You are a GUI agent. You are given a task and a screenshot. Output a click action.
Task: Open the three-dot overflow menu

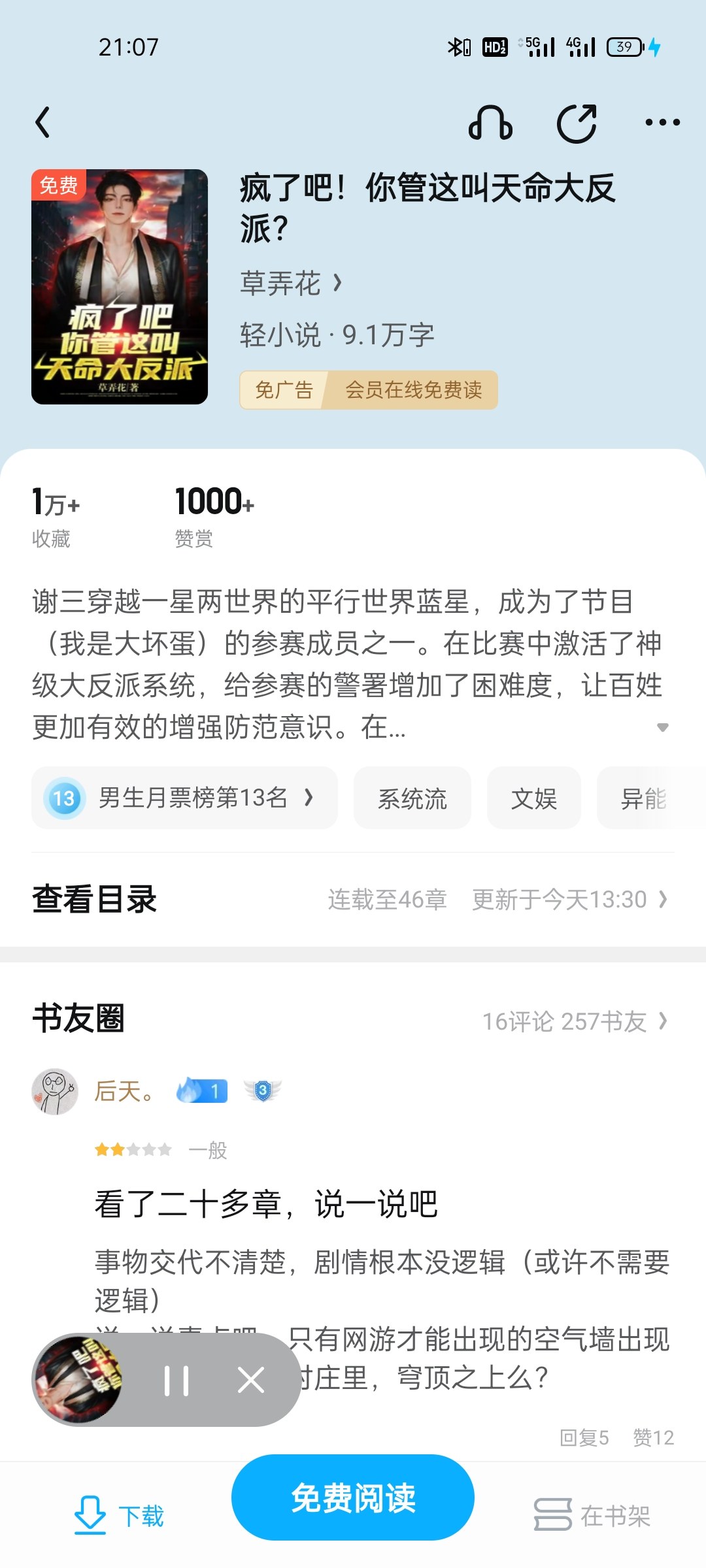point(662,122)
